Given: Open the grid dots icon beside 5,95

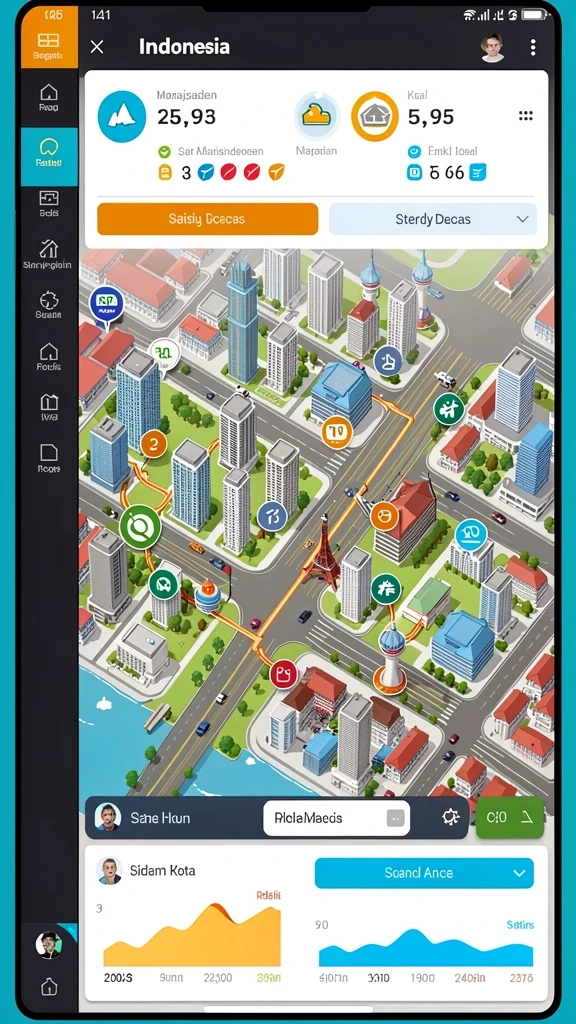Looking at the screenshot, I should (x=526, y=116).
